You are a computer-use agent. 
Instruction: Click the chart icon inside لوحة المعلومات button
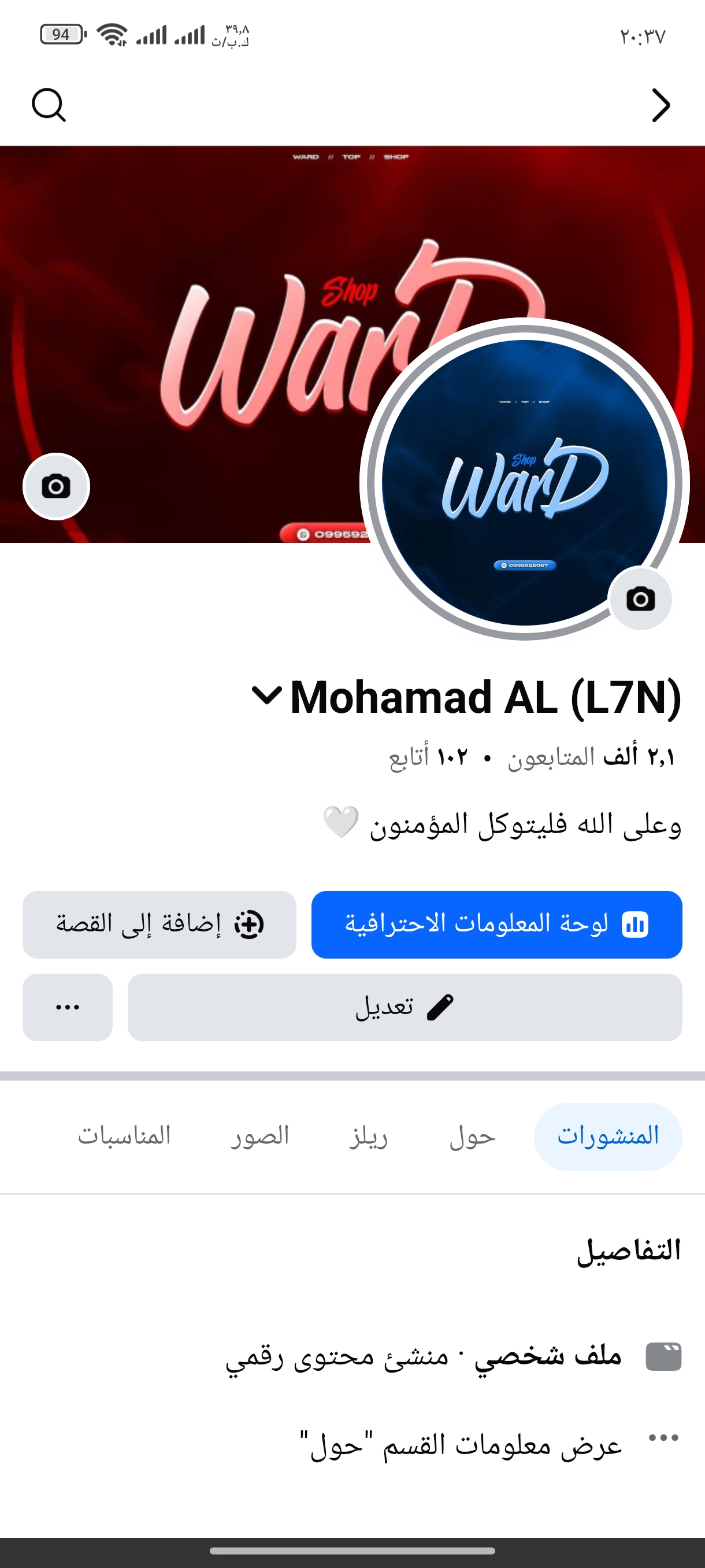(634, 923)
